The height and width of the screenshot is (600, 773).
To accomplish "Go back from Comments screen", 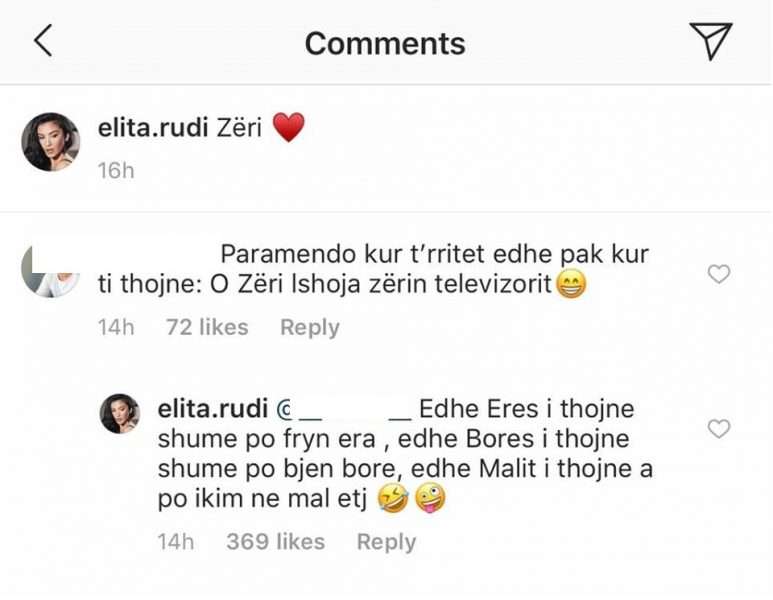I will click(x=42, y=41).
